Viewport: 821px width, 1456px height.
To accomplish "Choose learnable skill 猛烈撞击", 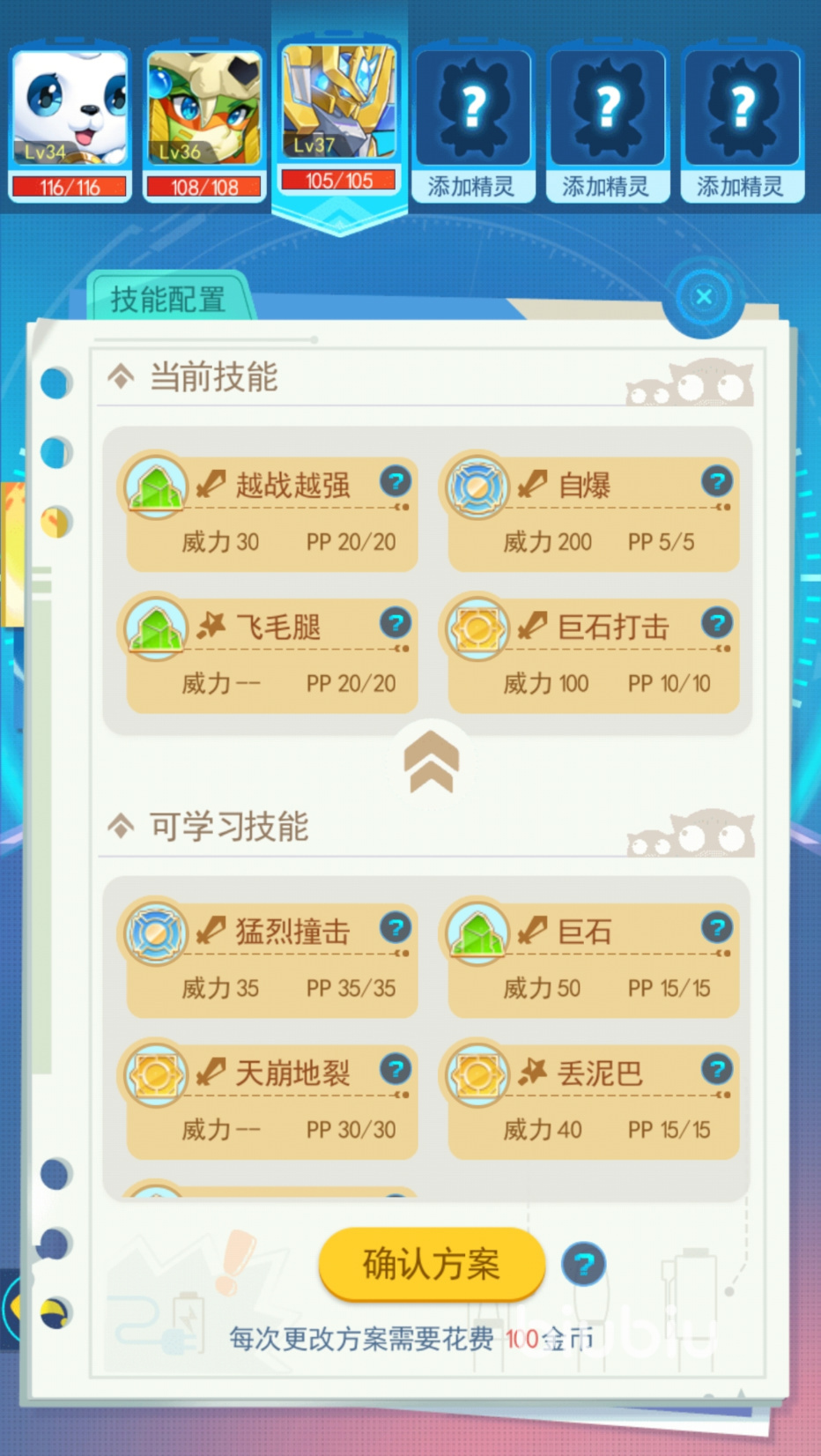I will pos(273,961).
